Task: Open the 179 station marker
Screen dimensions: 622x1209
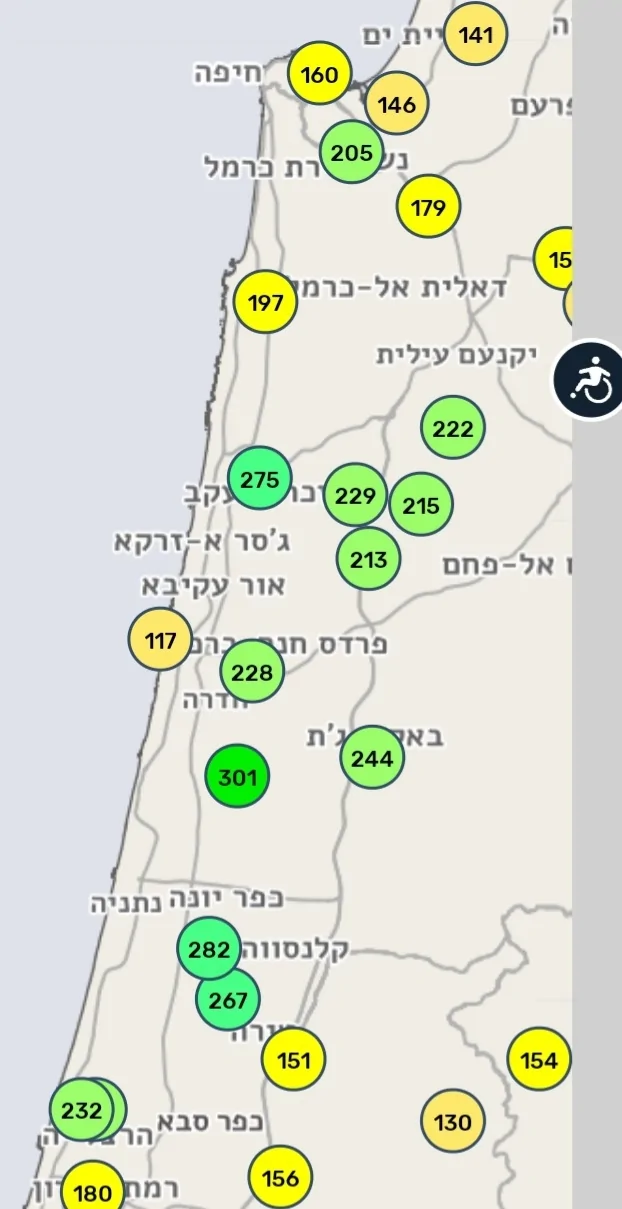Action: coord(428,207)
